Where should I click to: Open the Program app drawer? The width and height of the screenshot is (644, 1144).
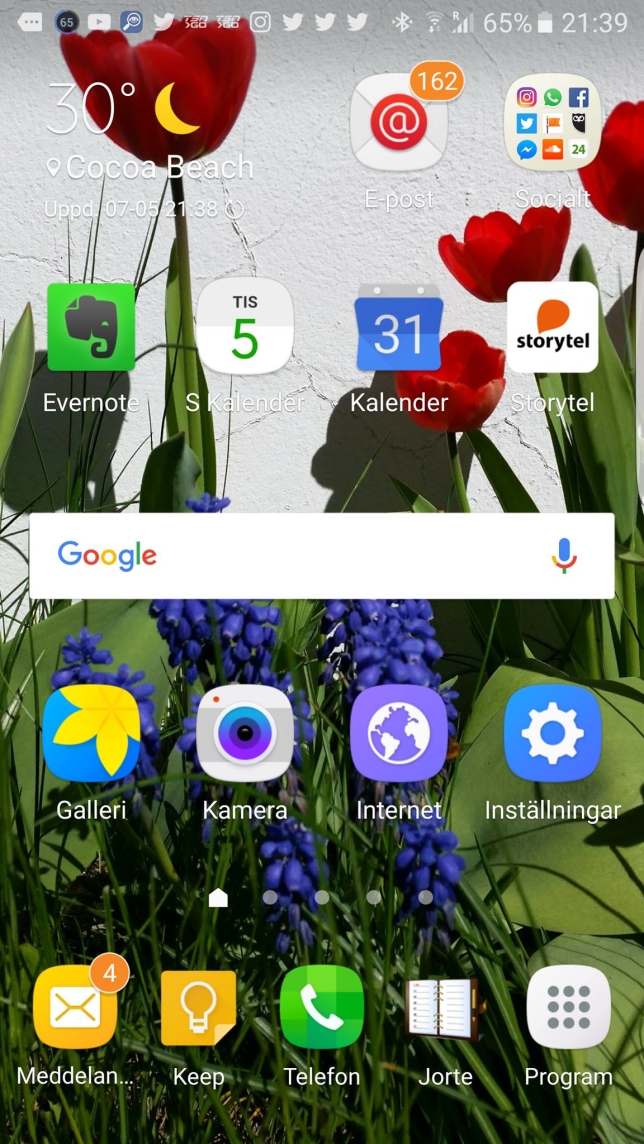click(x=568, y=1008)
